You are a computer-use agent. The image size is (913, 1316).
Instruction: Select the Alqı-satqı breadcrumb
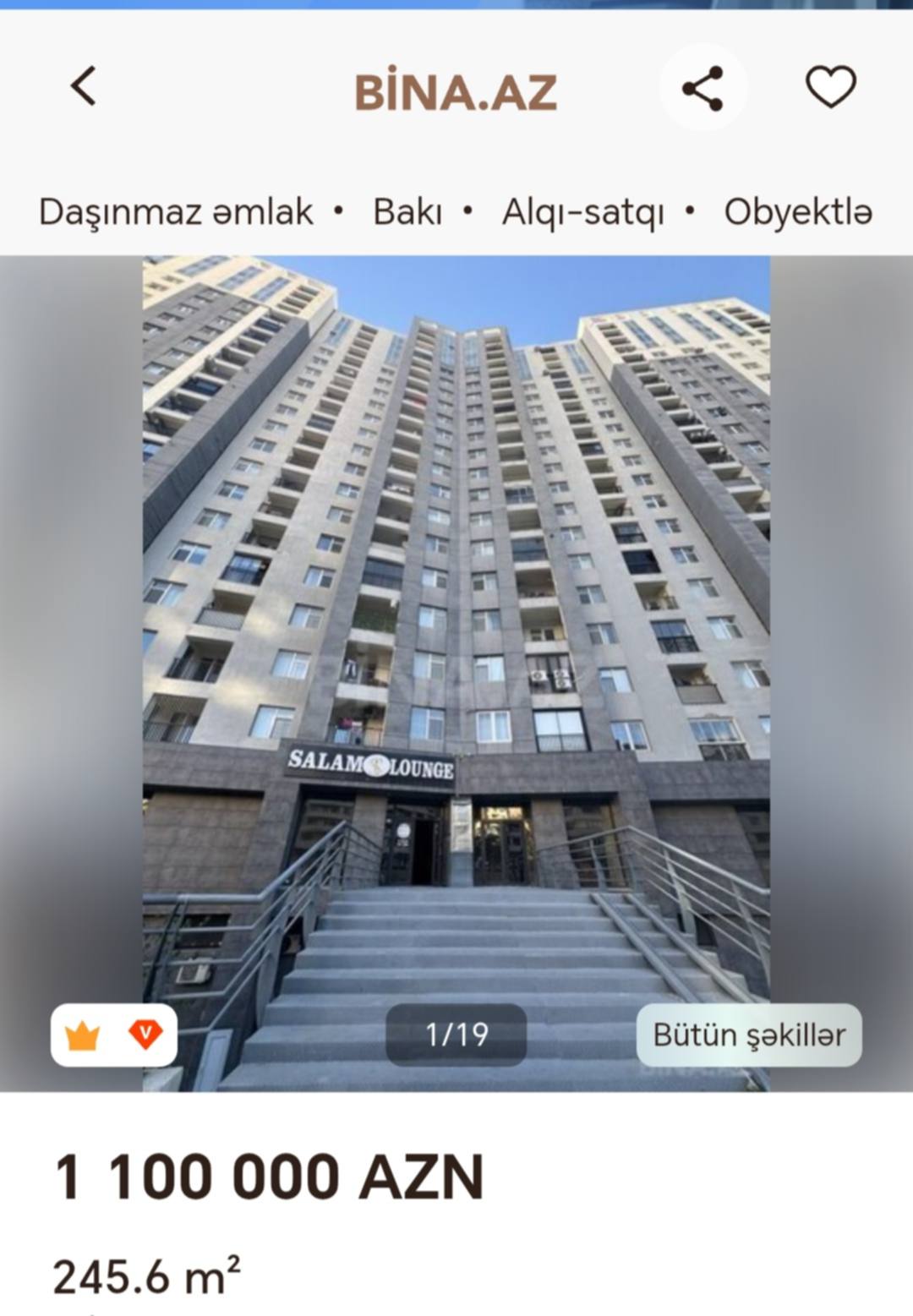(x=582, y=212)
